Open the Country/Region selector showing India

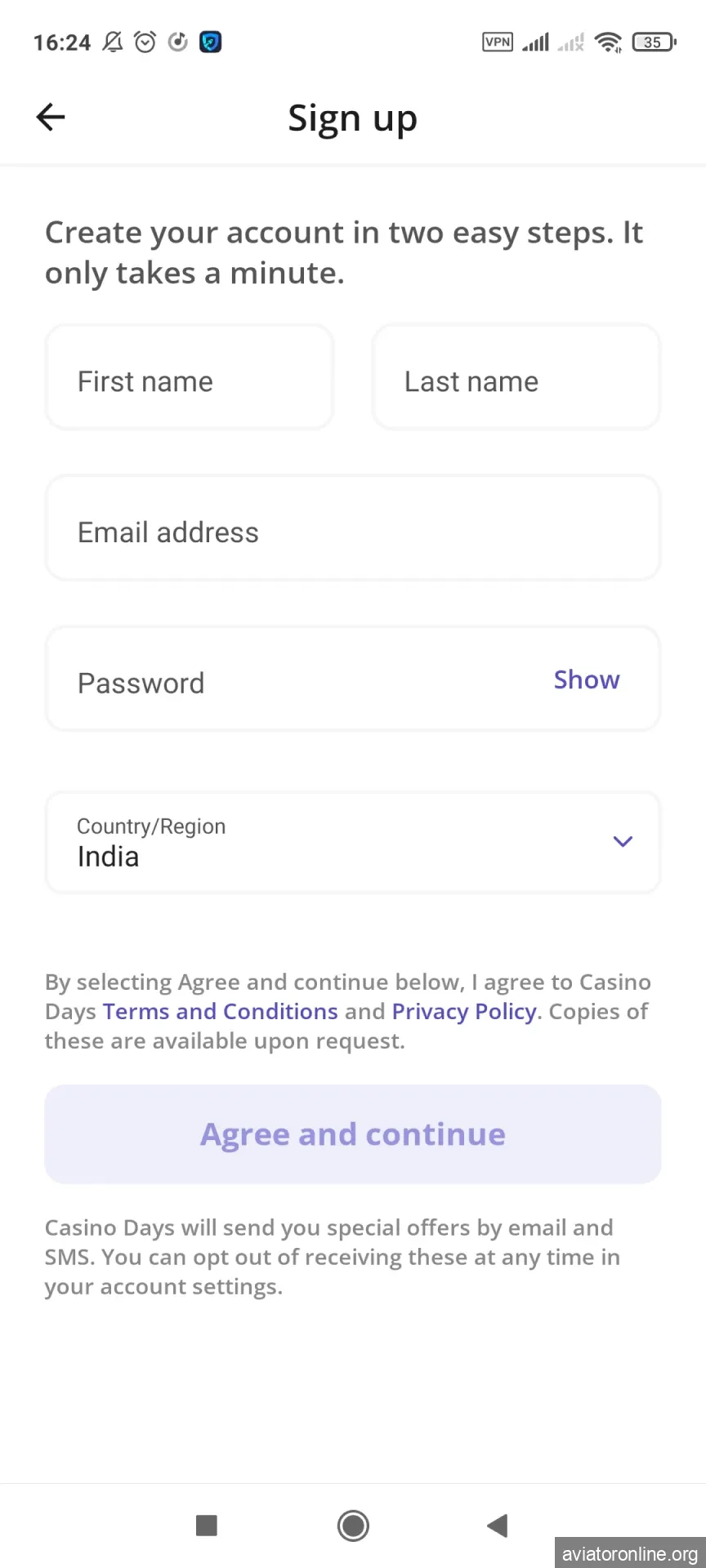click(x=353, y=842)
